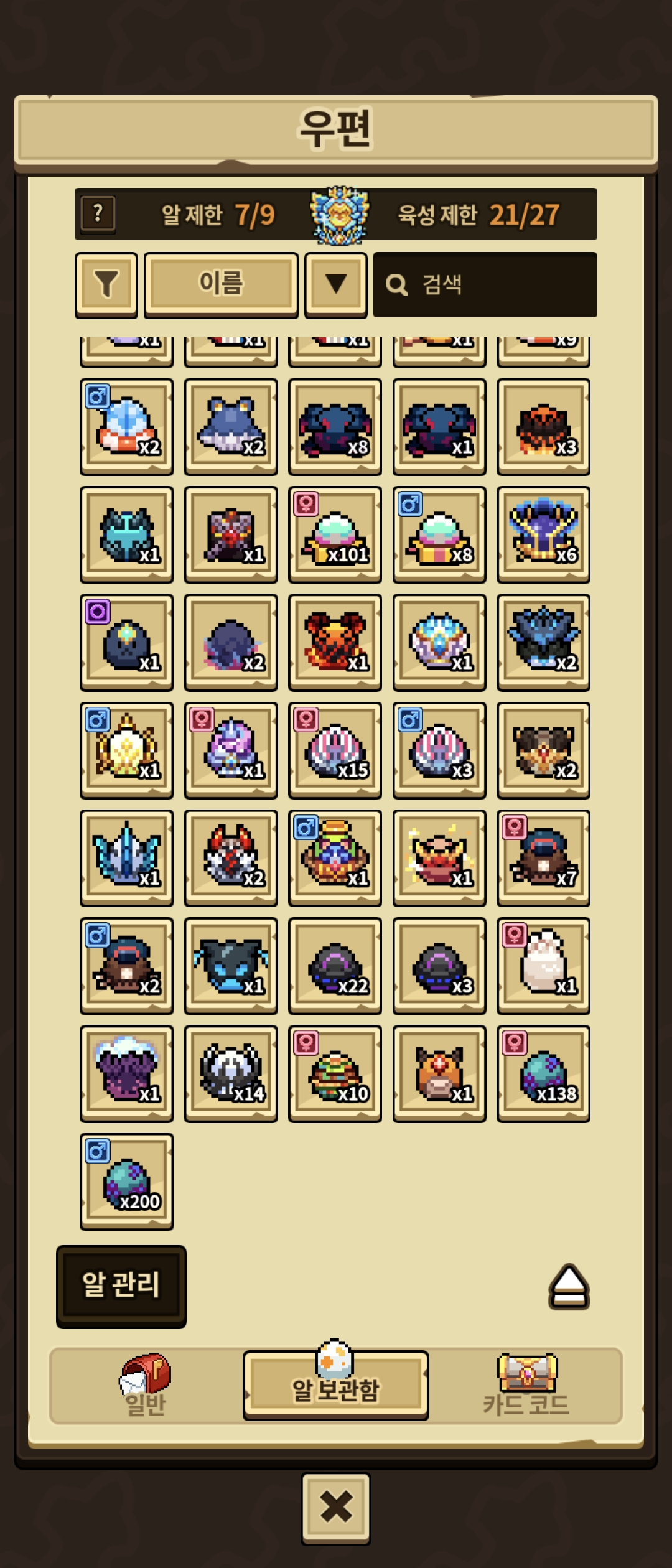Select the female egg with x138
Image resolution: width=672 pixels, height=1568 pixels.
click(x=543, y=1073)
